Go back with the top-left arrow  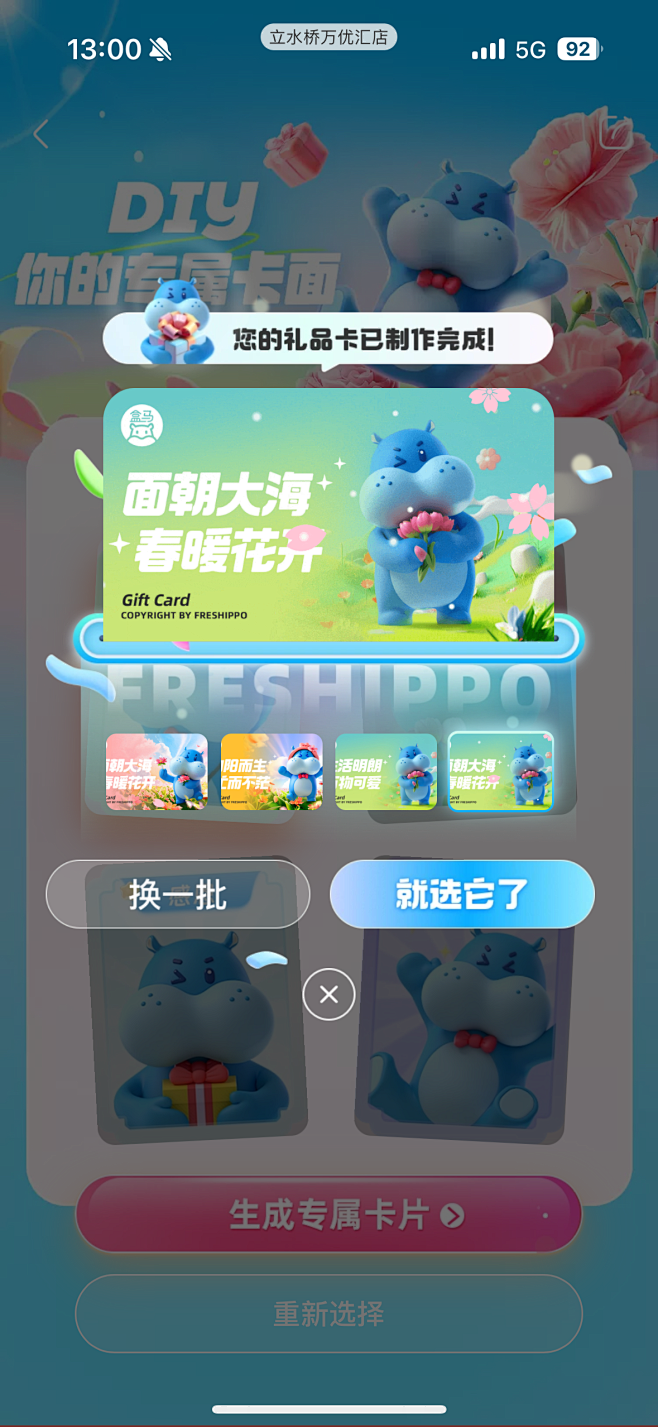41,134
